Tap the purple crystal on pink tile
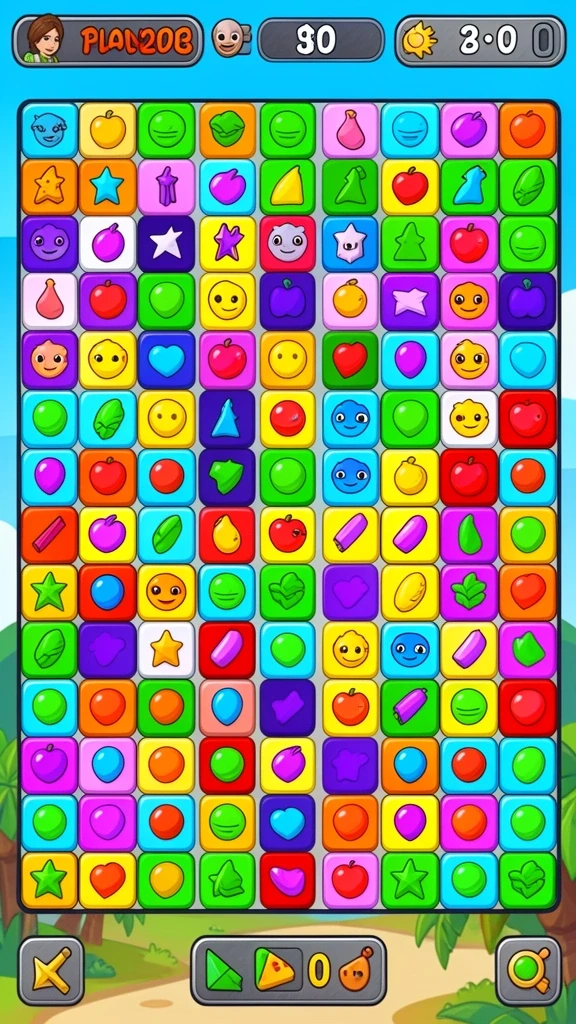The width and height of the screenshot is (576, 1024). (166, 187)
